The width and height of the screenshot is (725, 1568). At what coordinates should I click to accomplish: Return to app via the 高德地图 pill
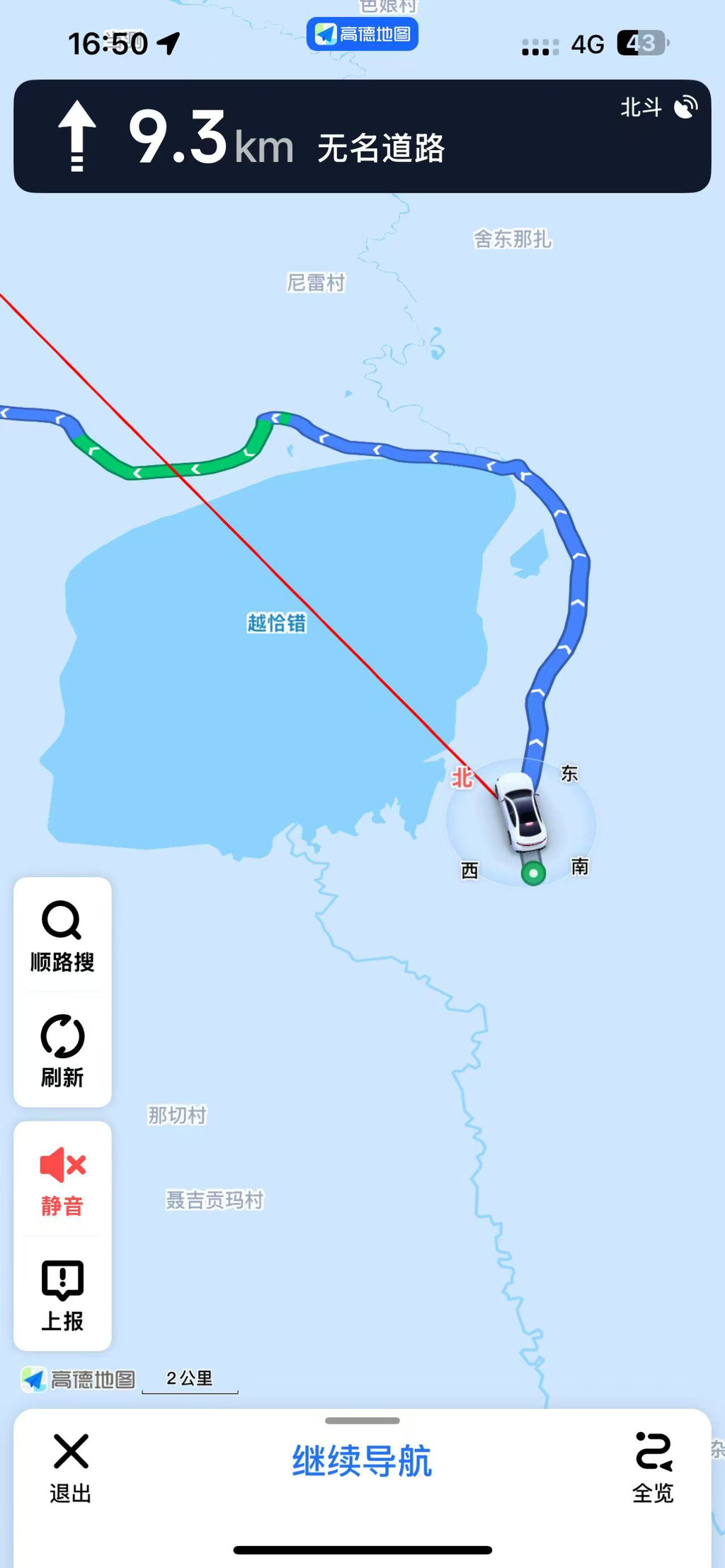[x=362, y=34]
